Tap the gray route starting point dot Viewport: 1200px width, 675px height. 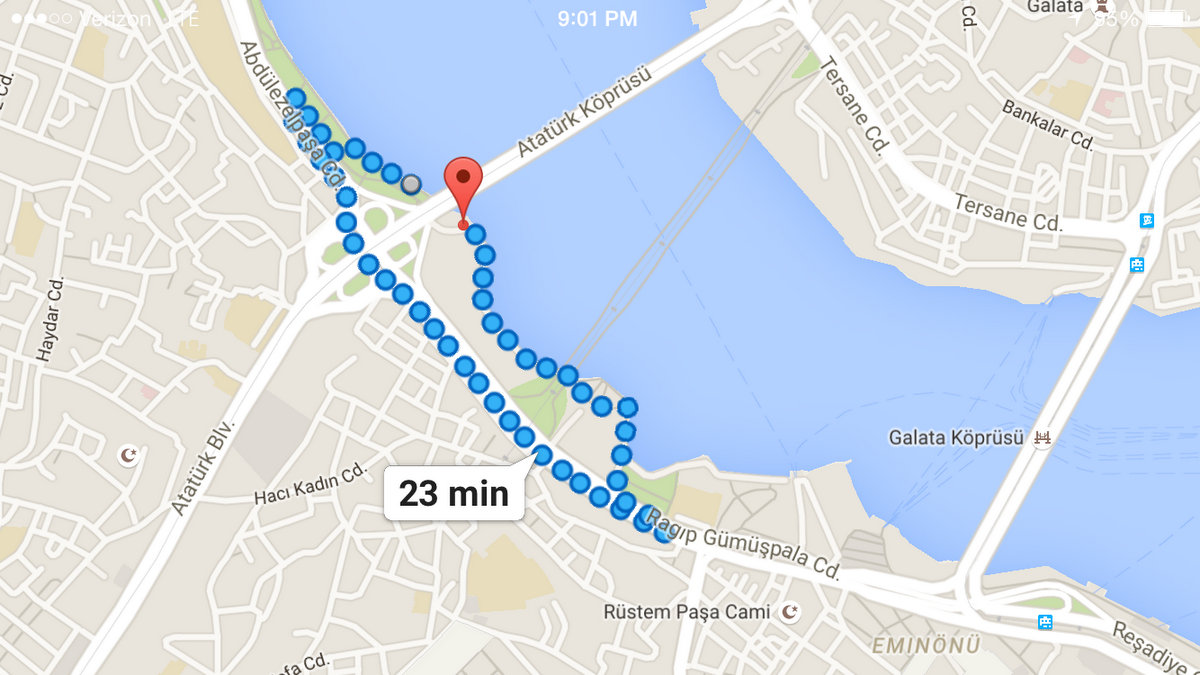(x=410, y=184)
